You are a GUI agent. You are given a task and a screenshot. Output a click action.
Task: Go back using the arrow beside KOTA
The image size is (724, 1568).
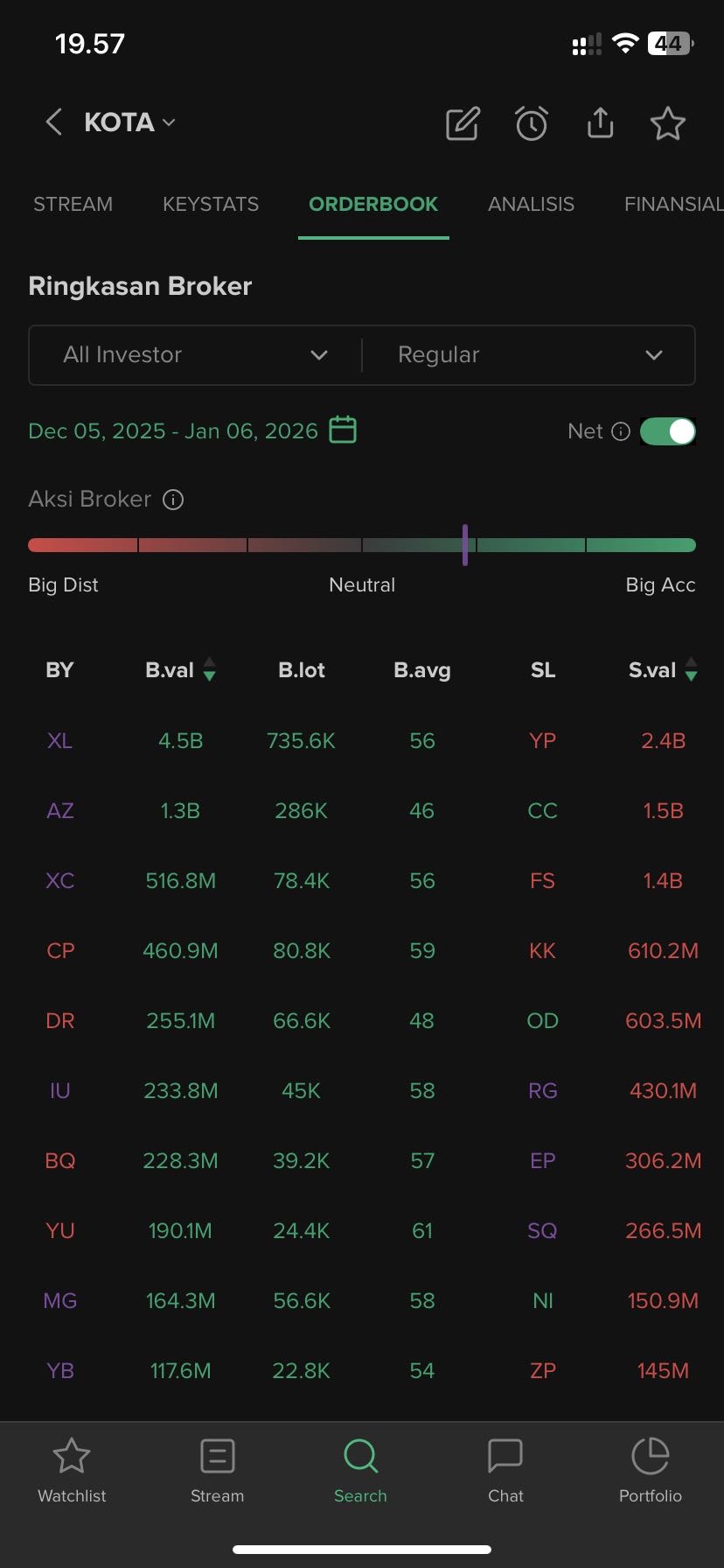click(54, 122)
